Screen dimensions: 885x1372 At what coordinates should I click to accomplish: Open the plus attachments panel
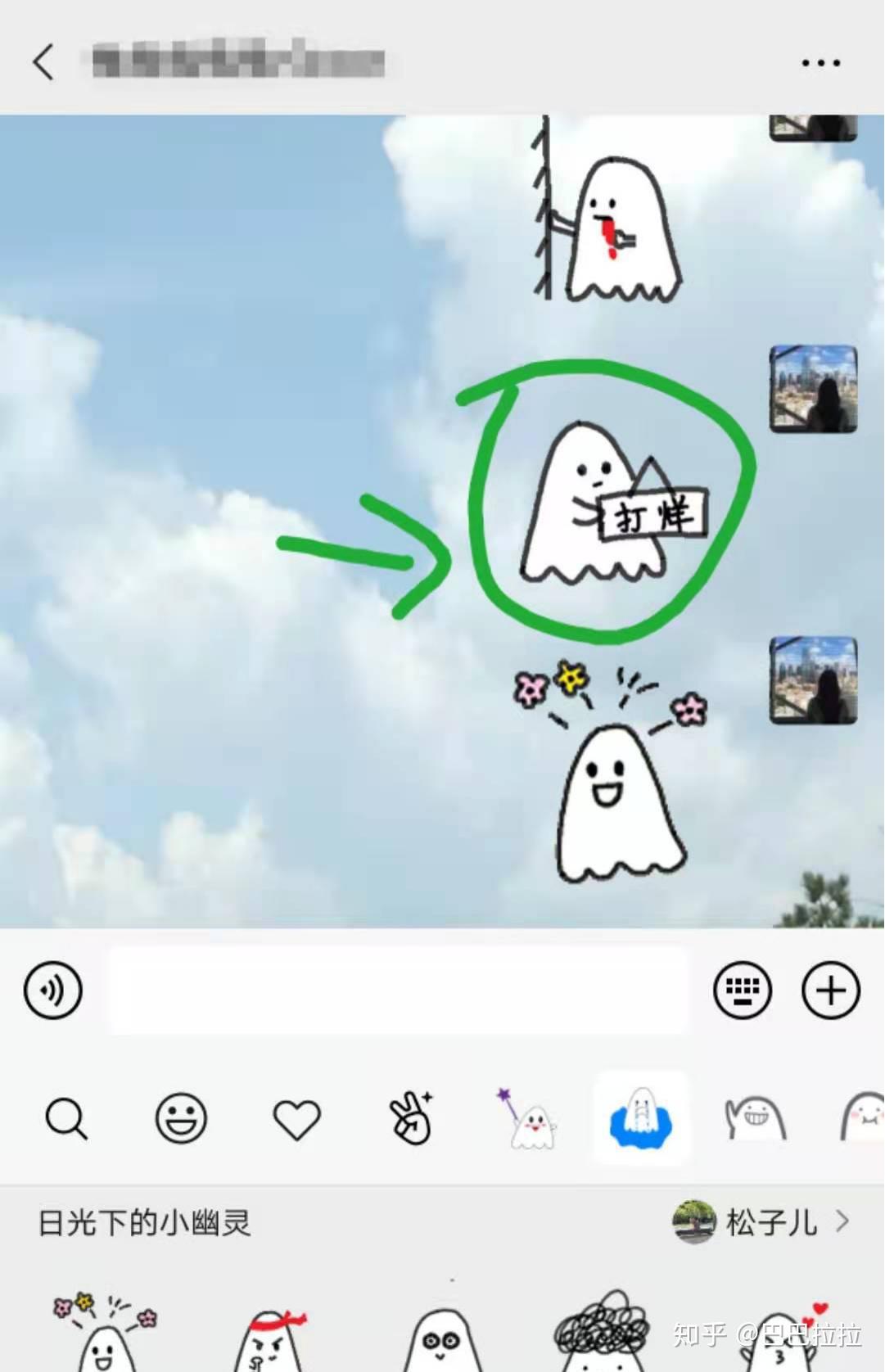click(830, 991)
